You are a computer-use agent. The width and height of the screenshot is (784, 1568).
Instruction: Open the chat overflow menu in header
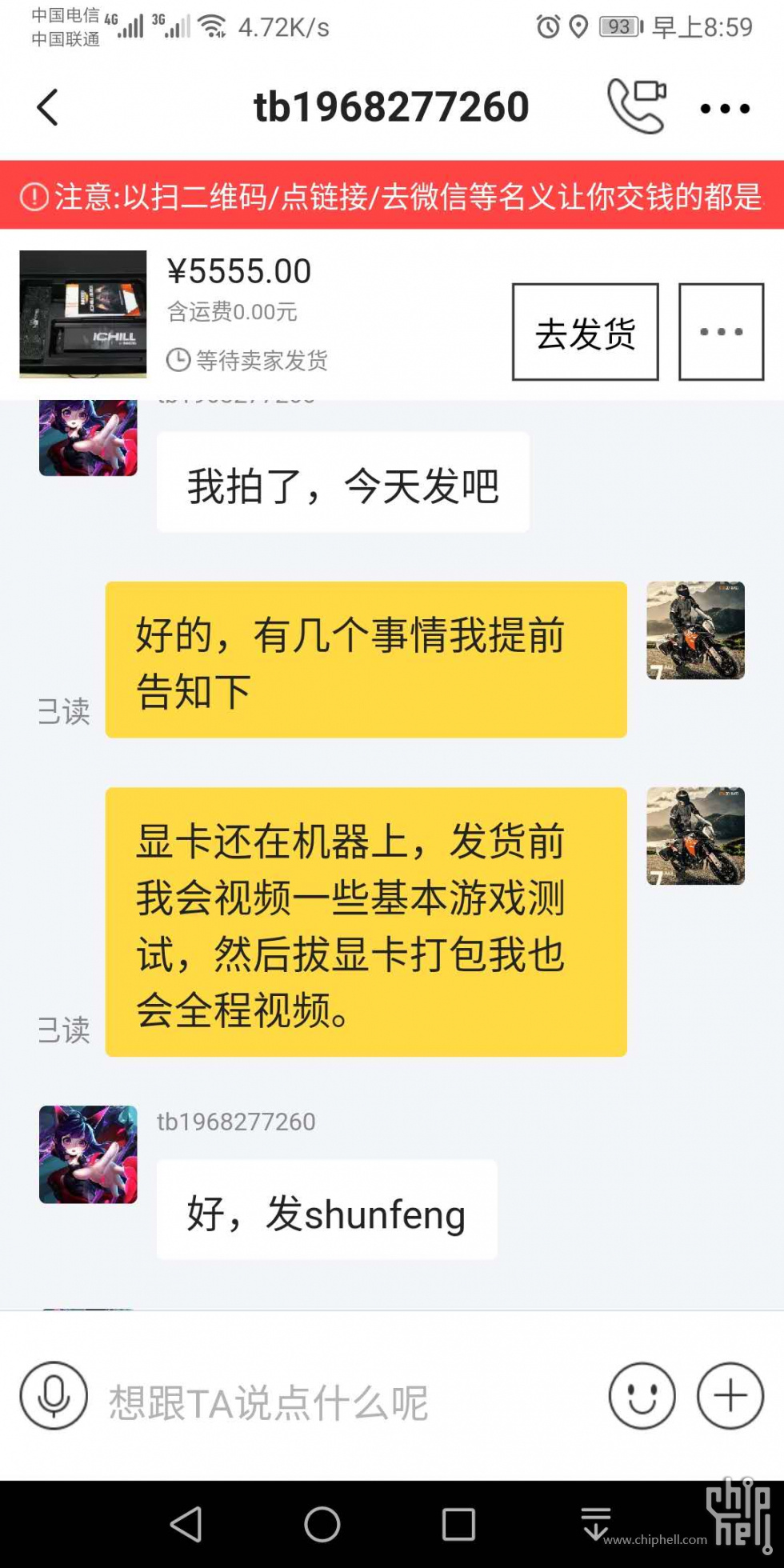[x=725, y=108]
